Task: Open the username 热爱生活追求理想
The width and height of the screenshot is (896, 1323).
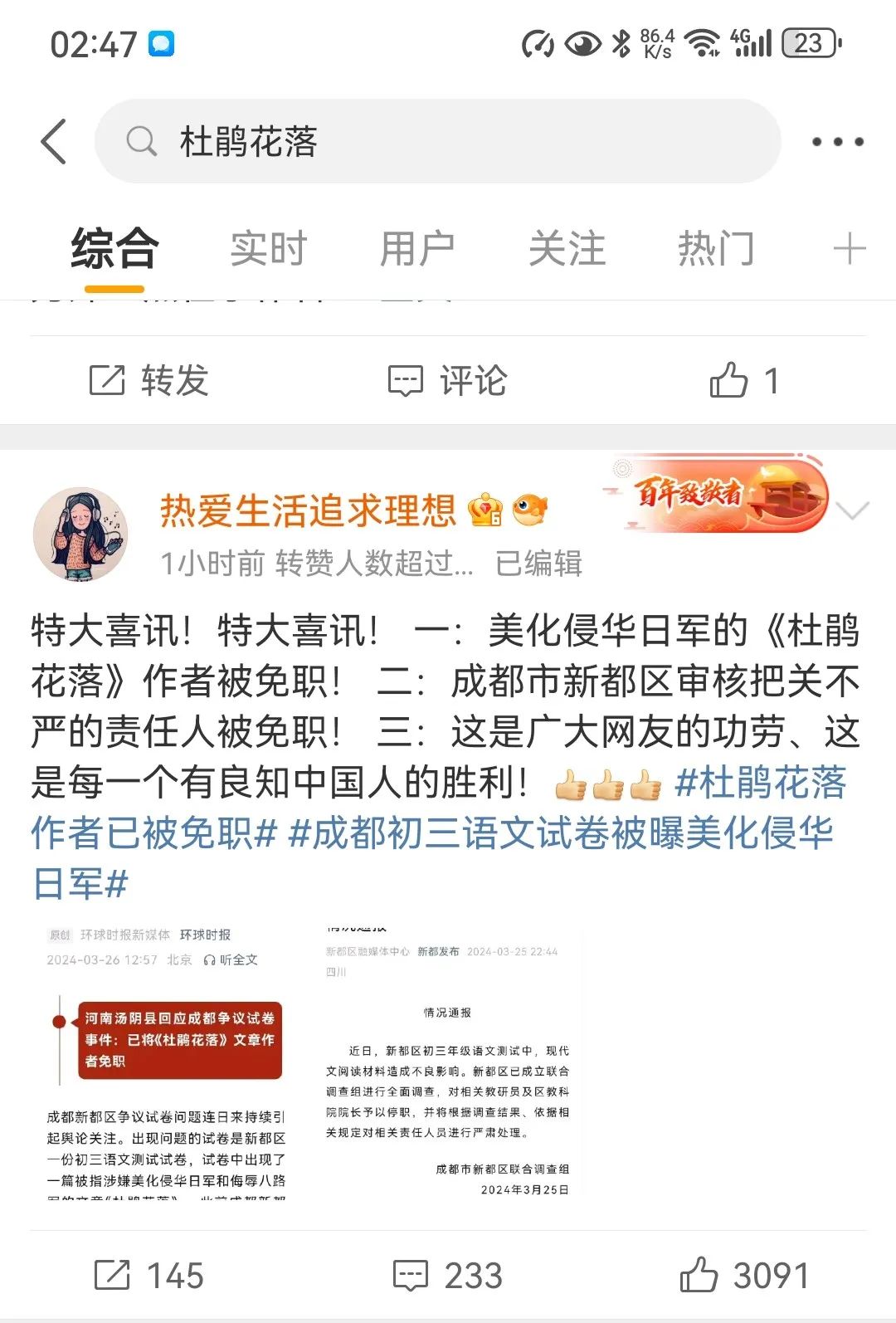Action: pyautogui.click(x=308, y=510)
